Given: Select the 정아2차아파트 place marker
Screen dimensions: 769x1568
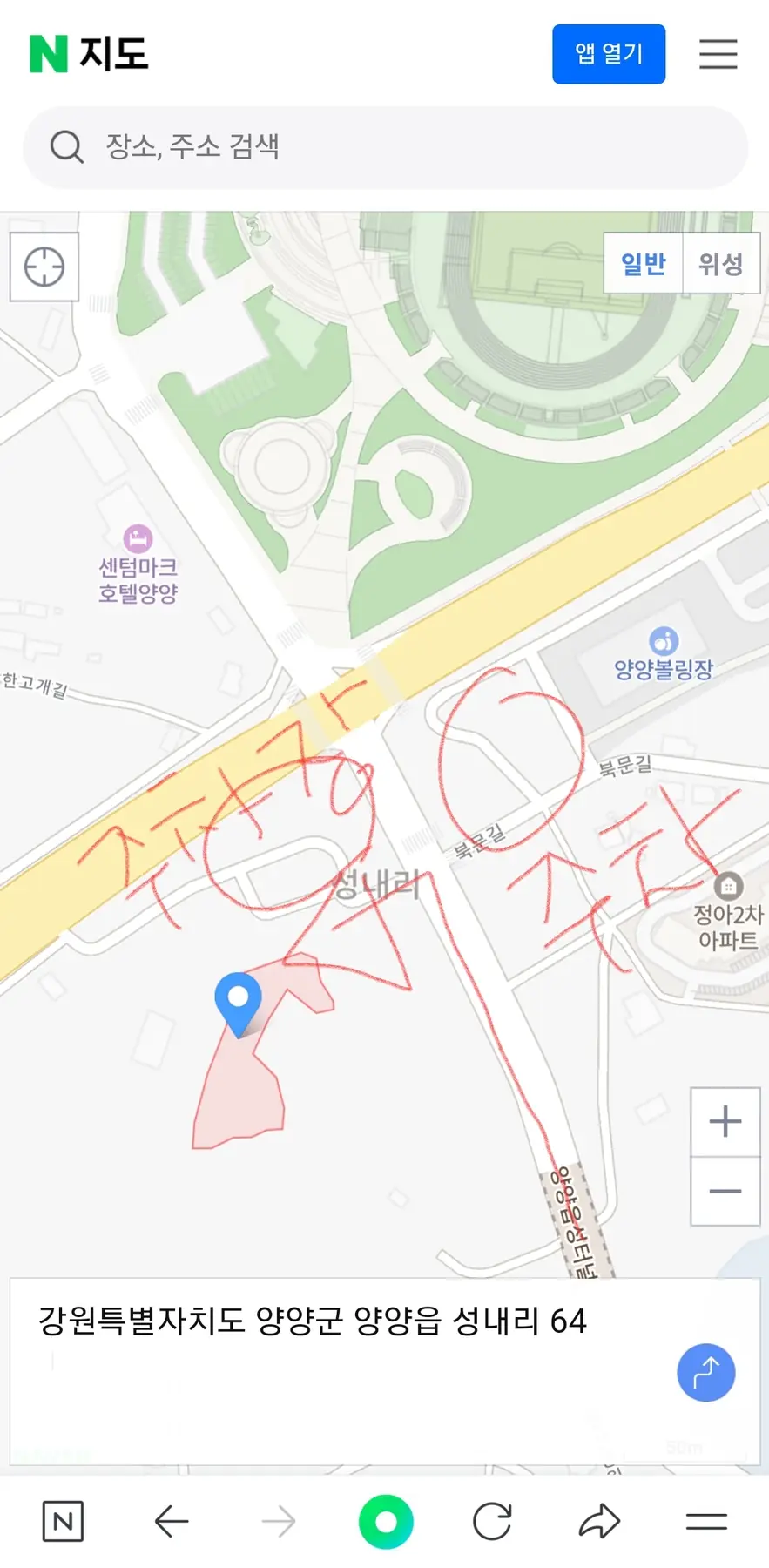Looking at the screenshot, I should (728, 887).
